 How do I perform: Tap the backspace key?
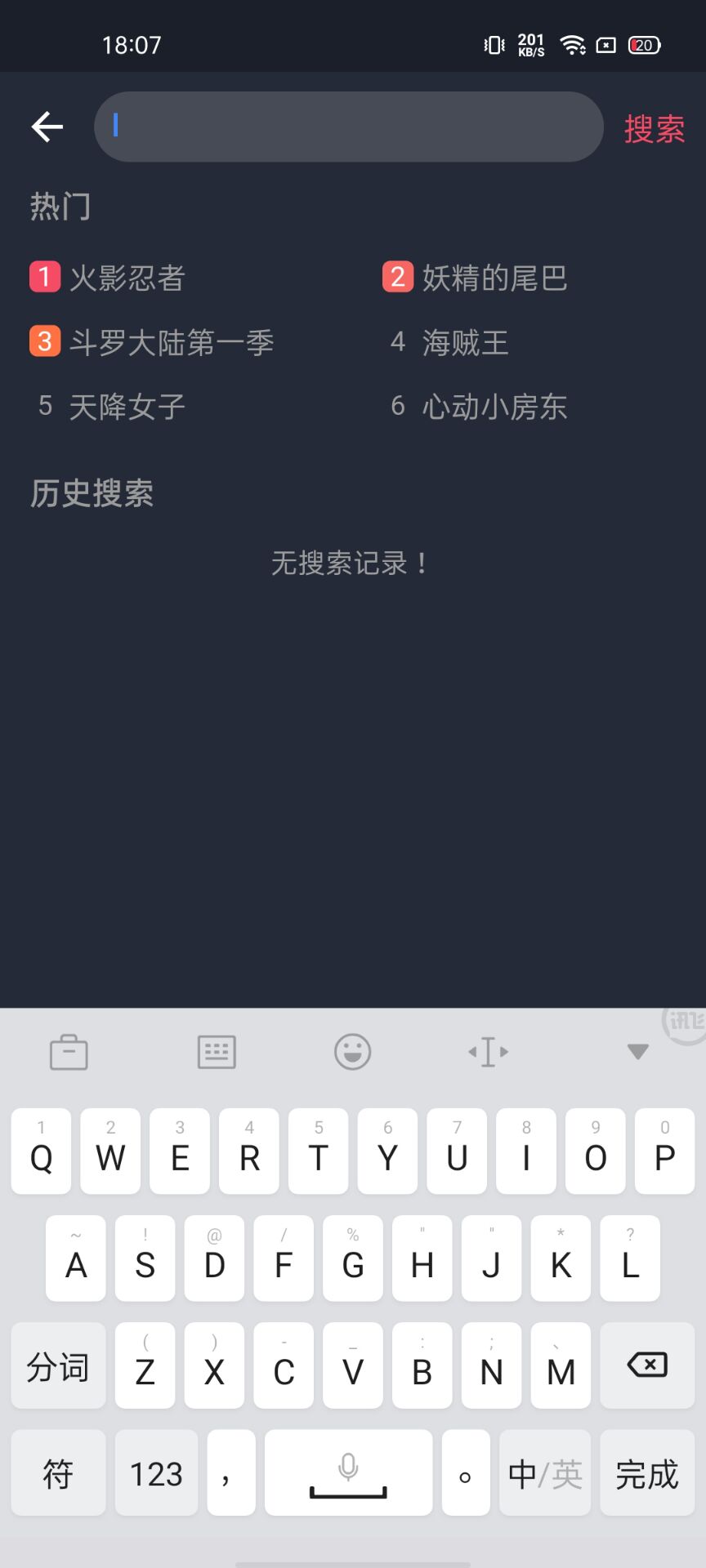click(x=647, y=1365)
